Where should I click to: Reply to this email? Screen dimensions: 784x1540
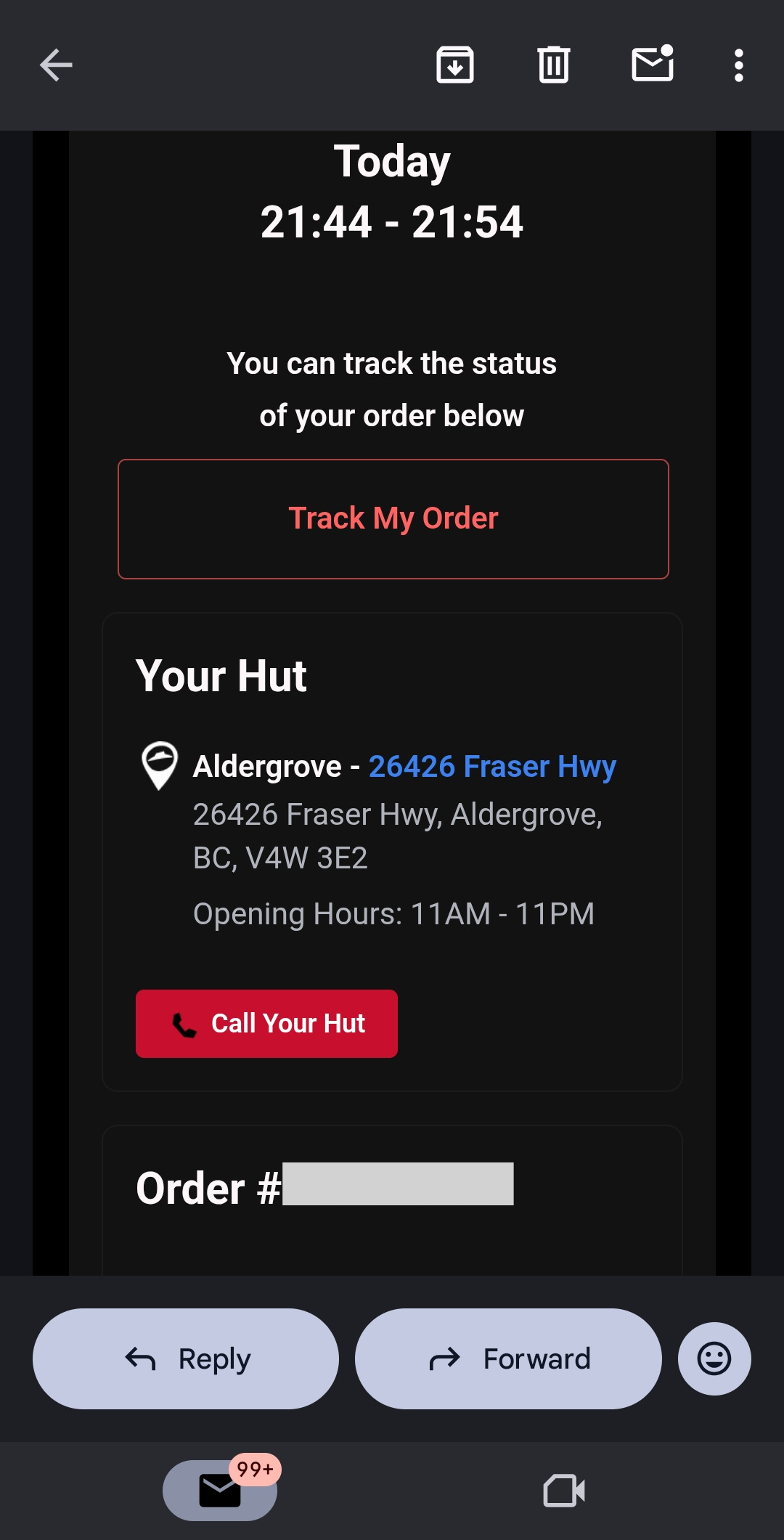186,1358
